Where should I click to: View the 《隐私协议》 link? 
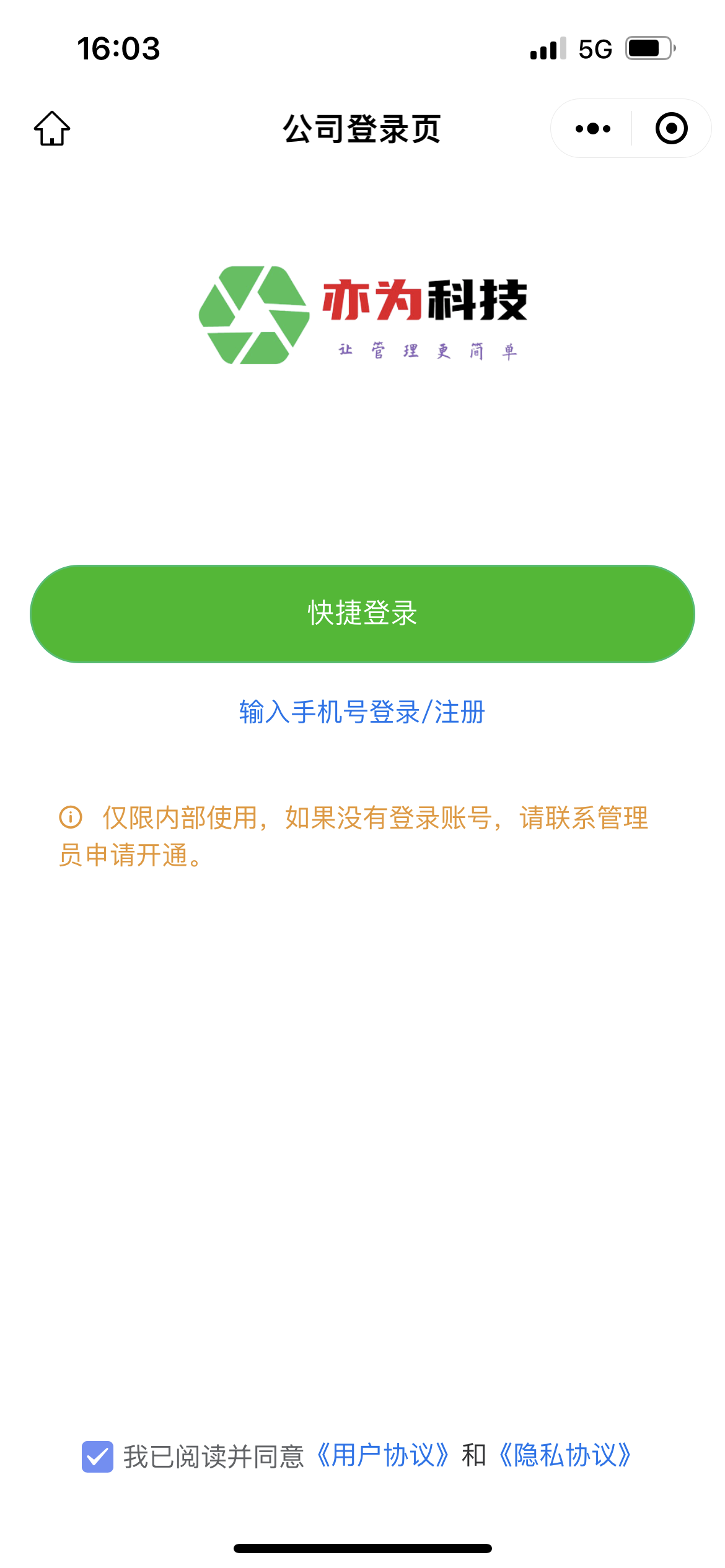click(x=565, y=1455)
